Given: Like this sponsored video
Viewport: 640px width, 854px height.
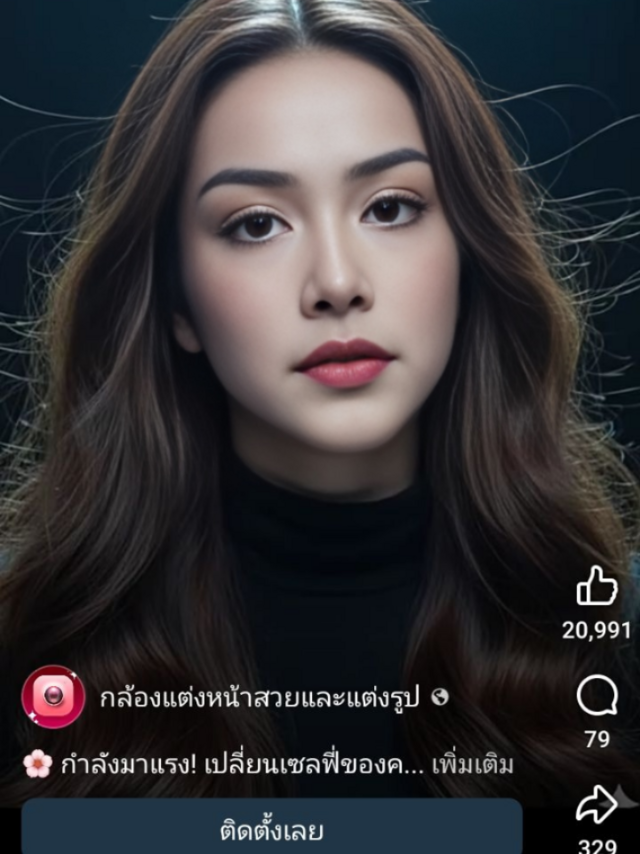Looking at the screenshot, I should pyautogui.click(x=597, y=586).
